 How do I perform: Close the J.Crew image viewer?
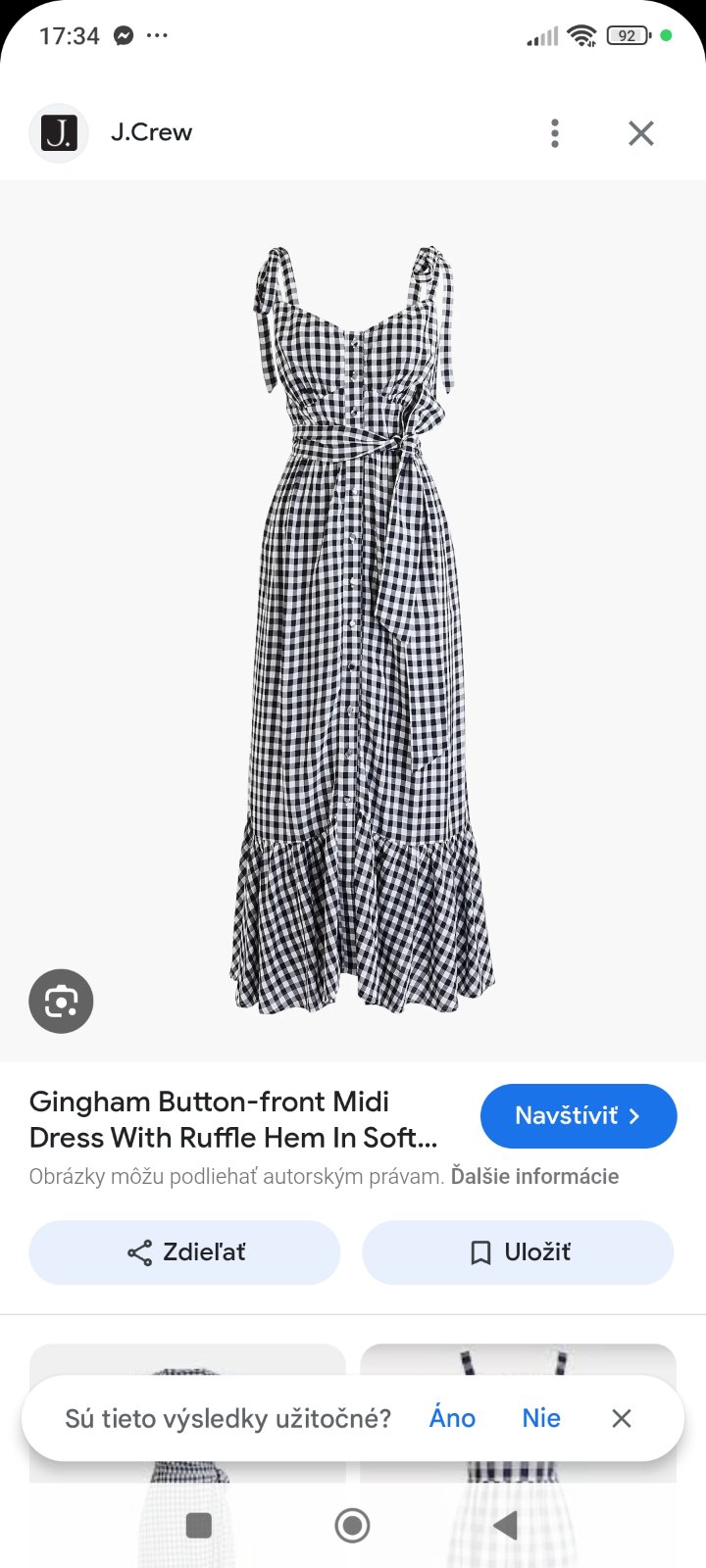(640, 133)
